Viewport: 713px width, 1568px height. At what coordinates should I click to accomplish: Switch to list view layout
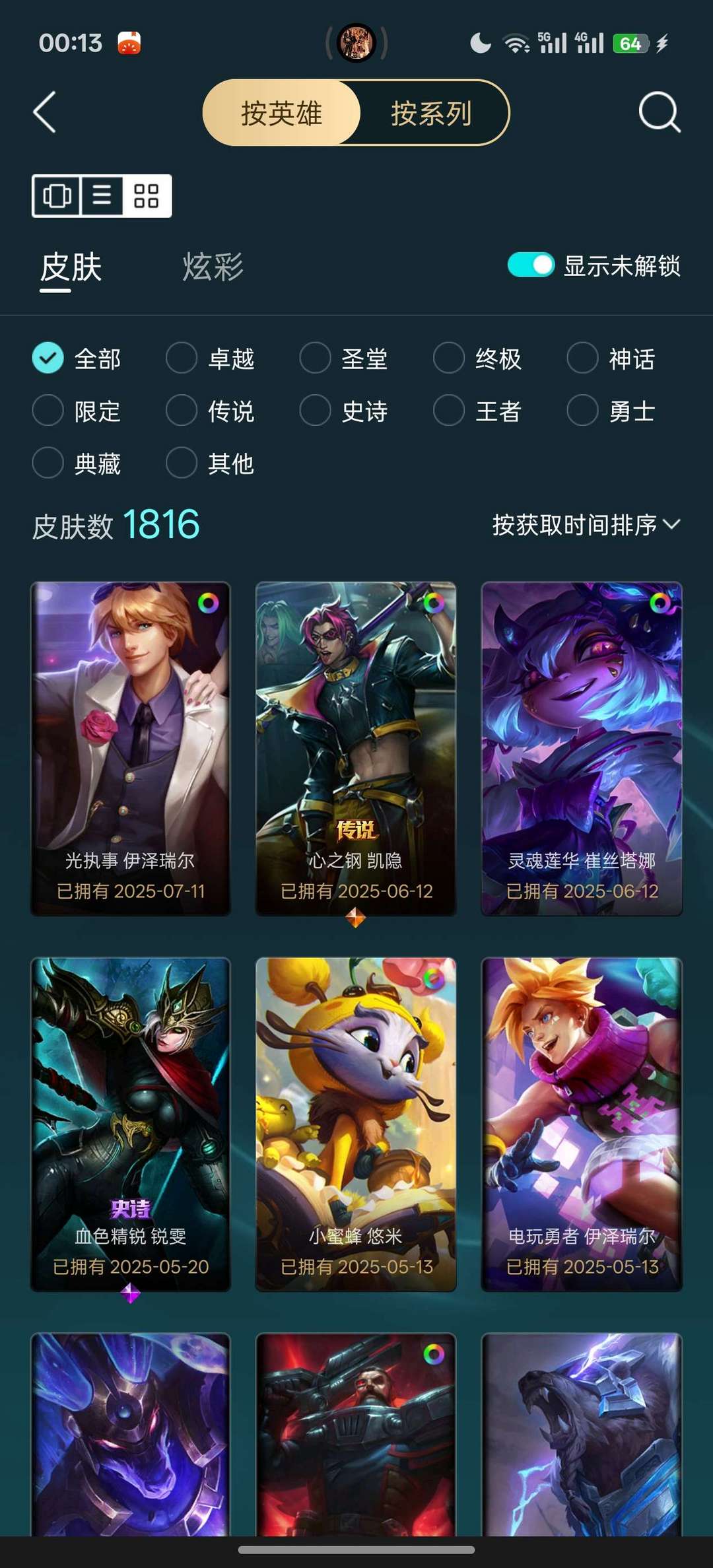coord(102,195)
